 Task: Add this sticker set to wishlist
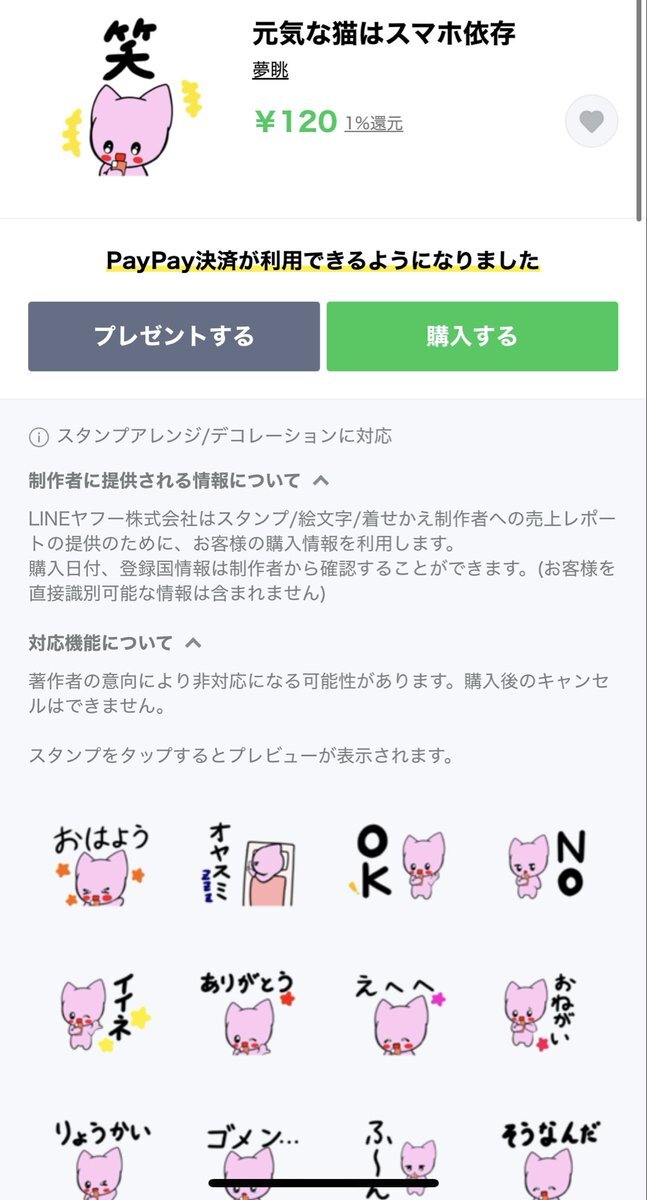591,122
